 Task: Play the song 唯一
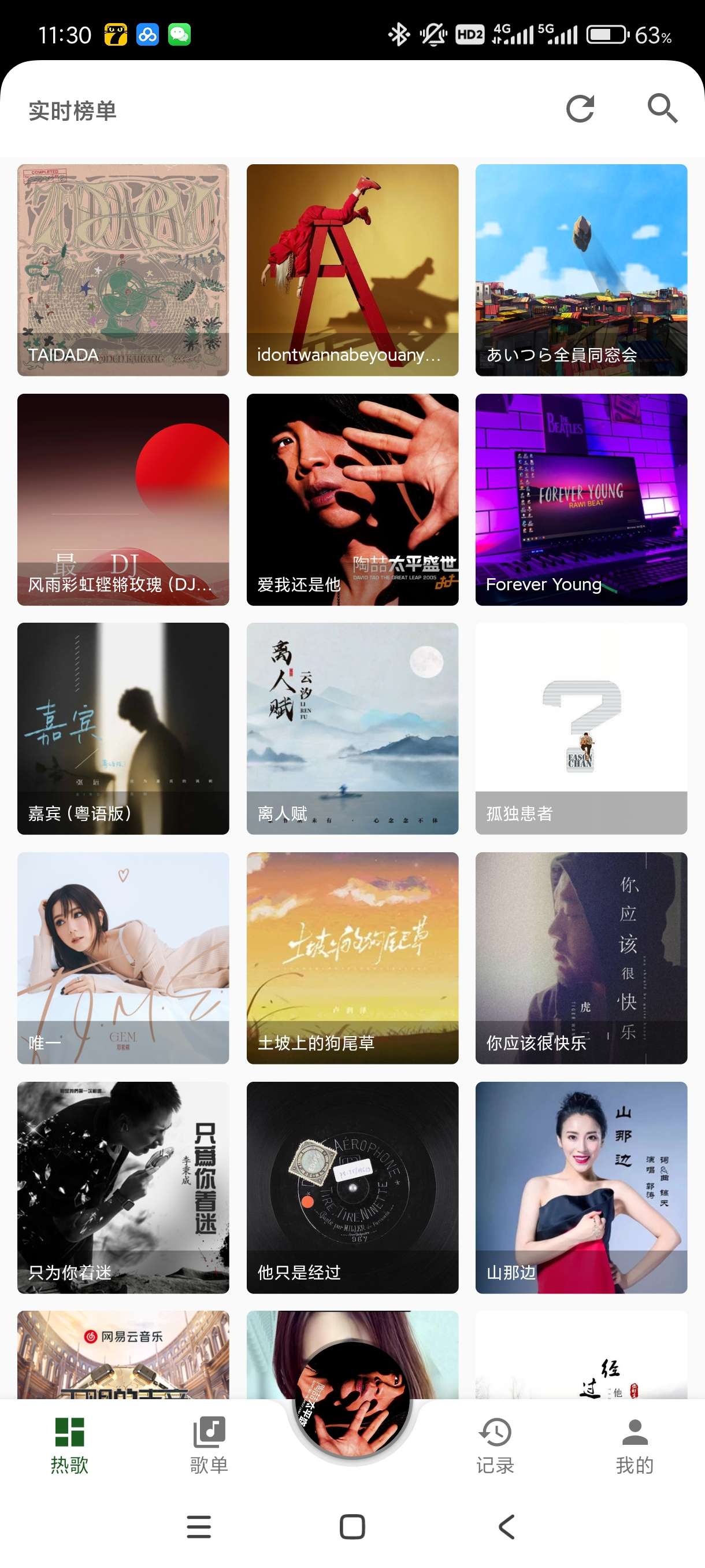point(123,957)
